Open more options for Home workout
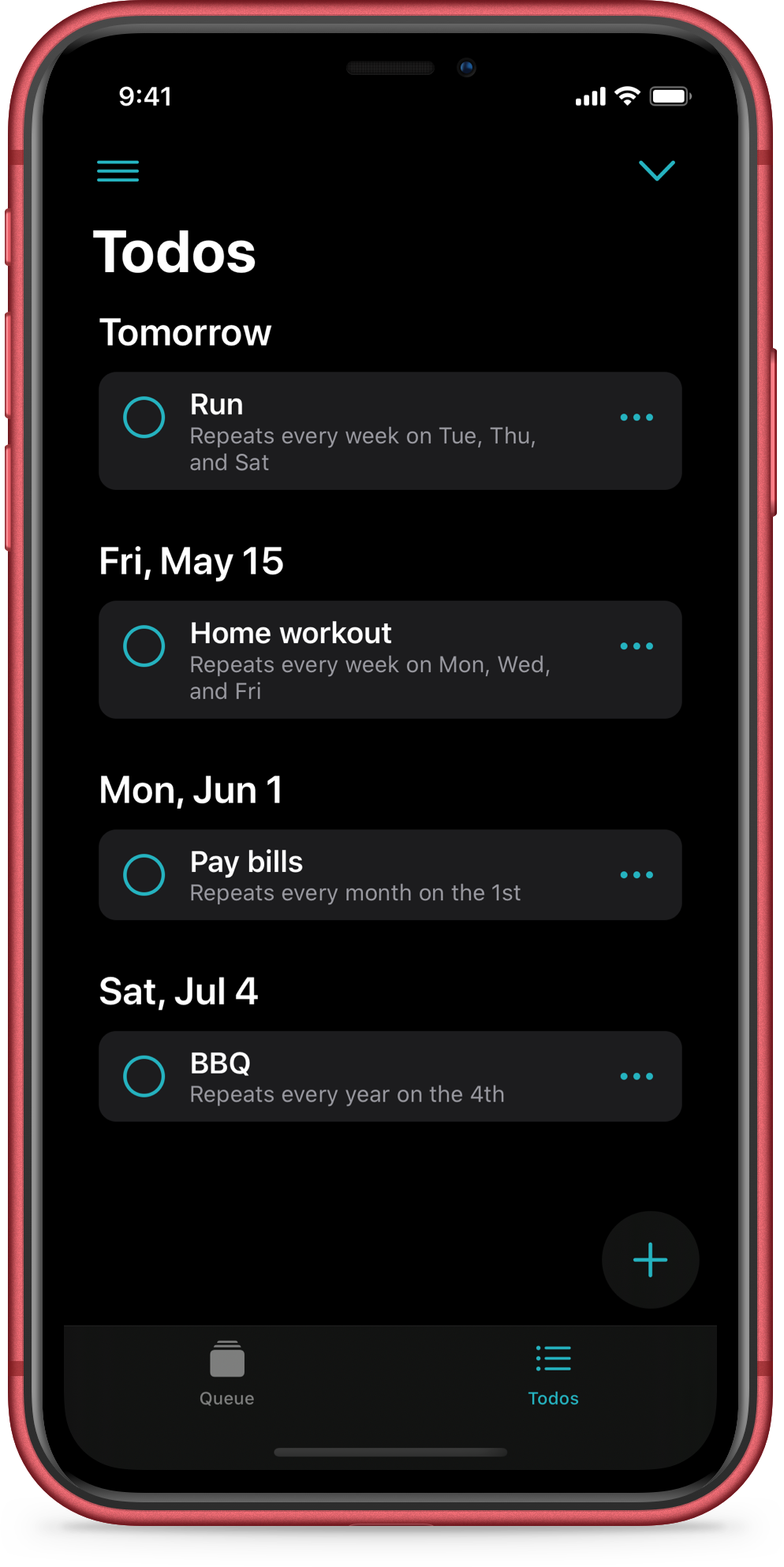 pyautogui.click(x=637, y=646)
